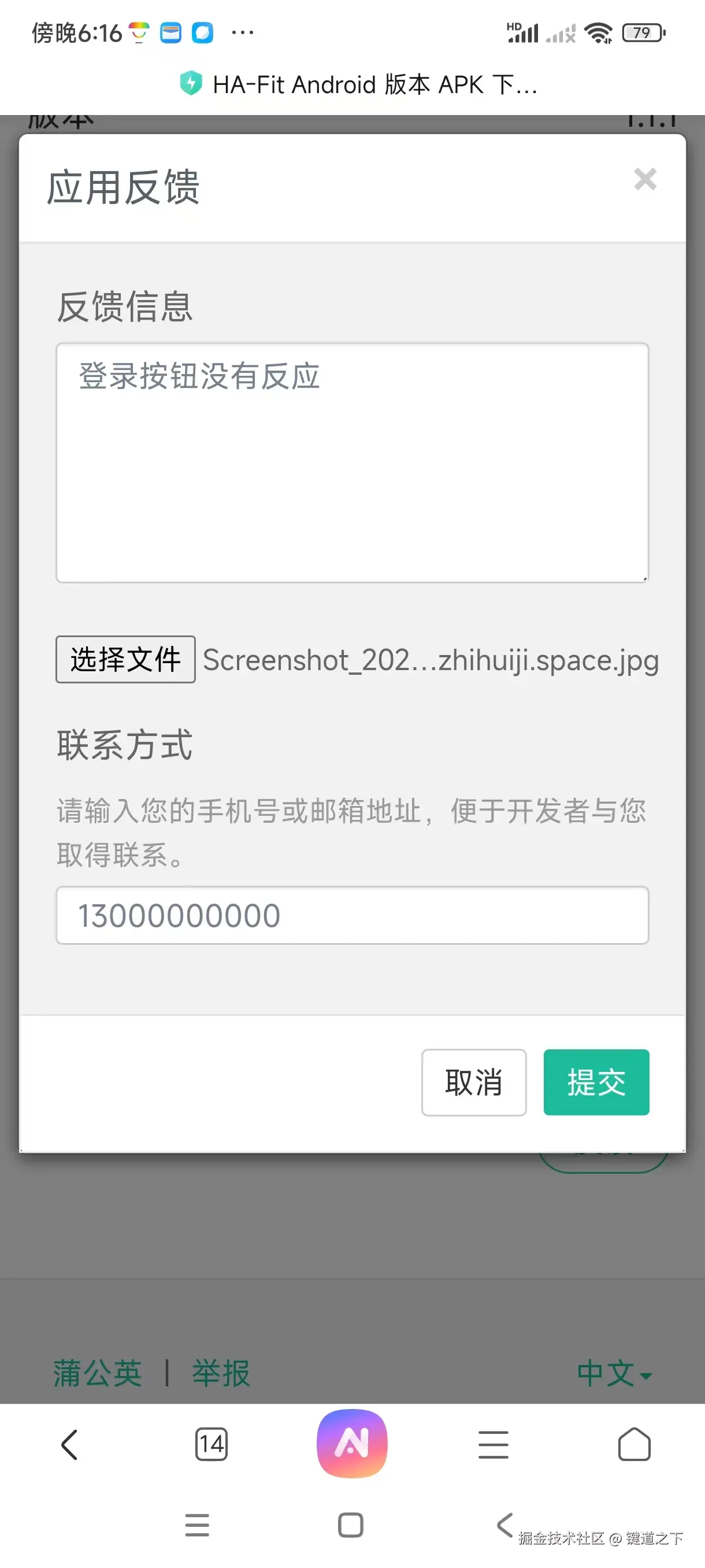
Task: Open the browser AI assistant button
Action: (352, 1443)
